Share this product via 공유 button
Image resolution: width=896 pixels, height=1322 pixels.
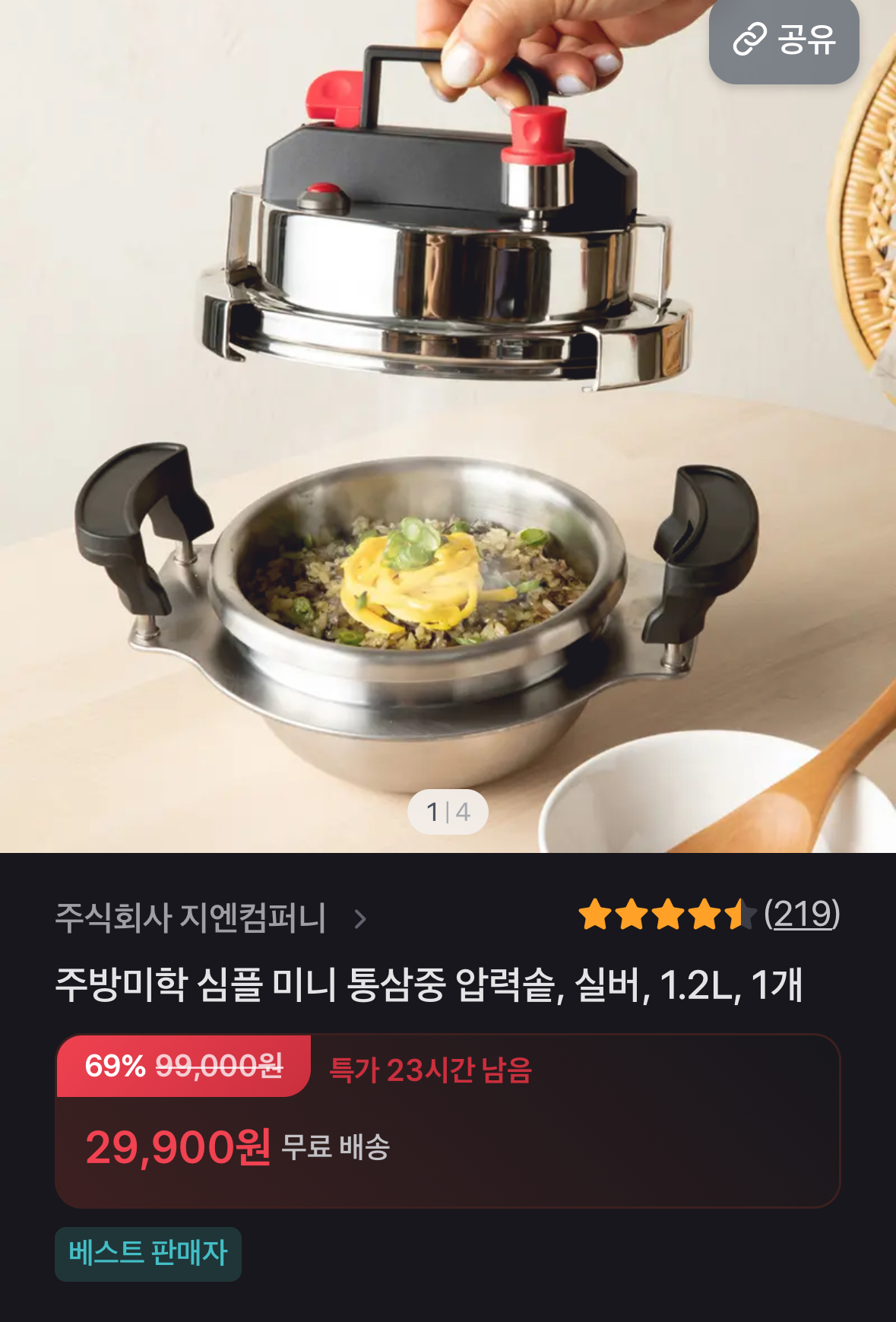(x=784, y=40)
